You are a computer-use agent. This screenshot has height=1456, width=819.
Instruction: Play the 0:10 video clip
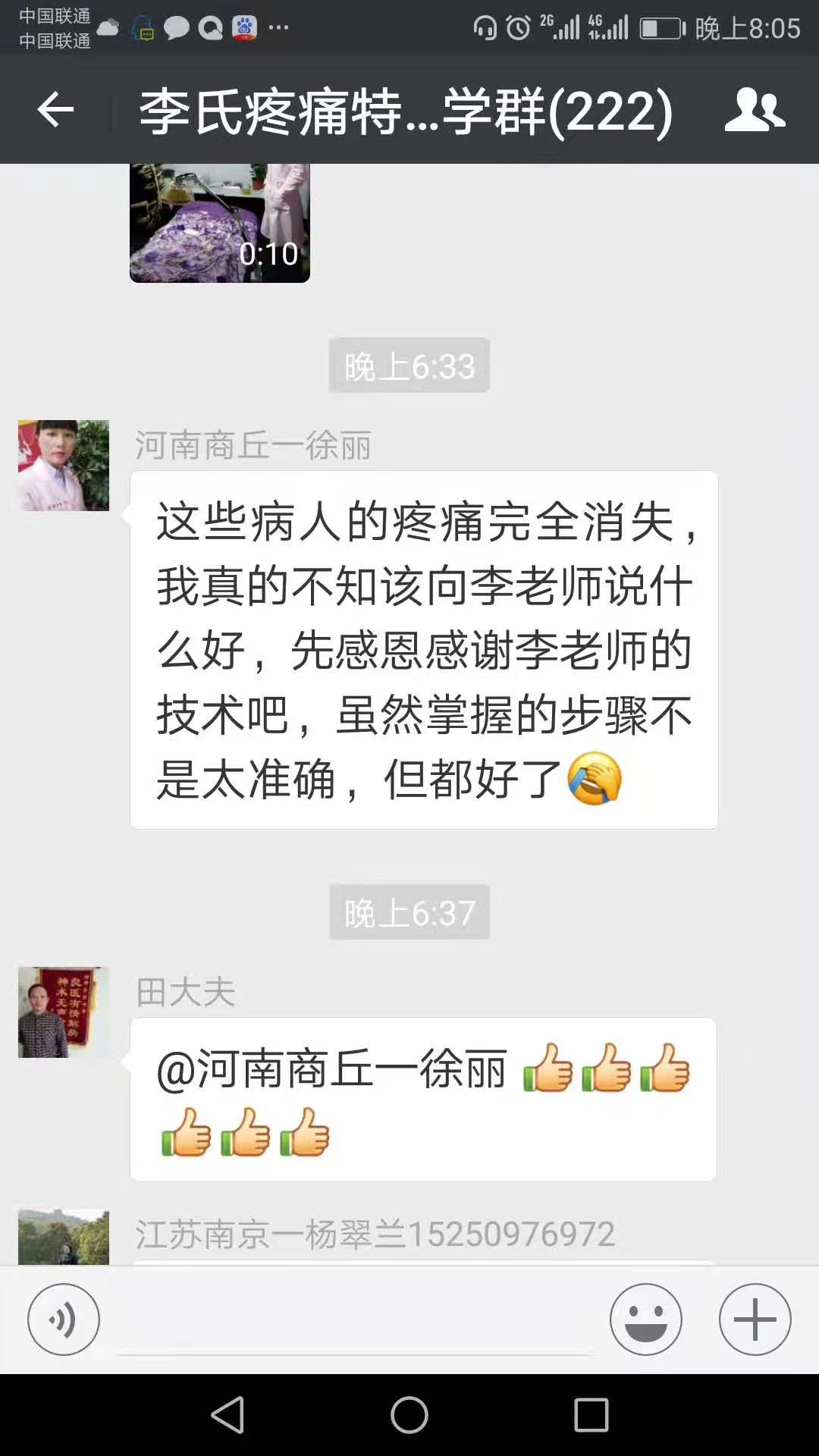pos(220,224)
